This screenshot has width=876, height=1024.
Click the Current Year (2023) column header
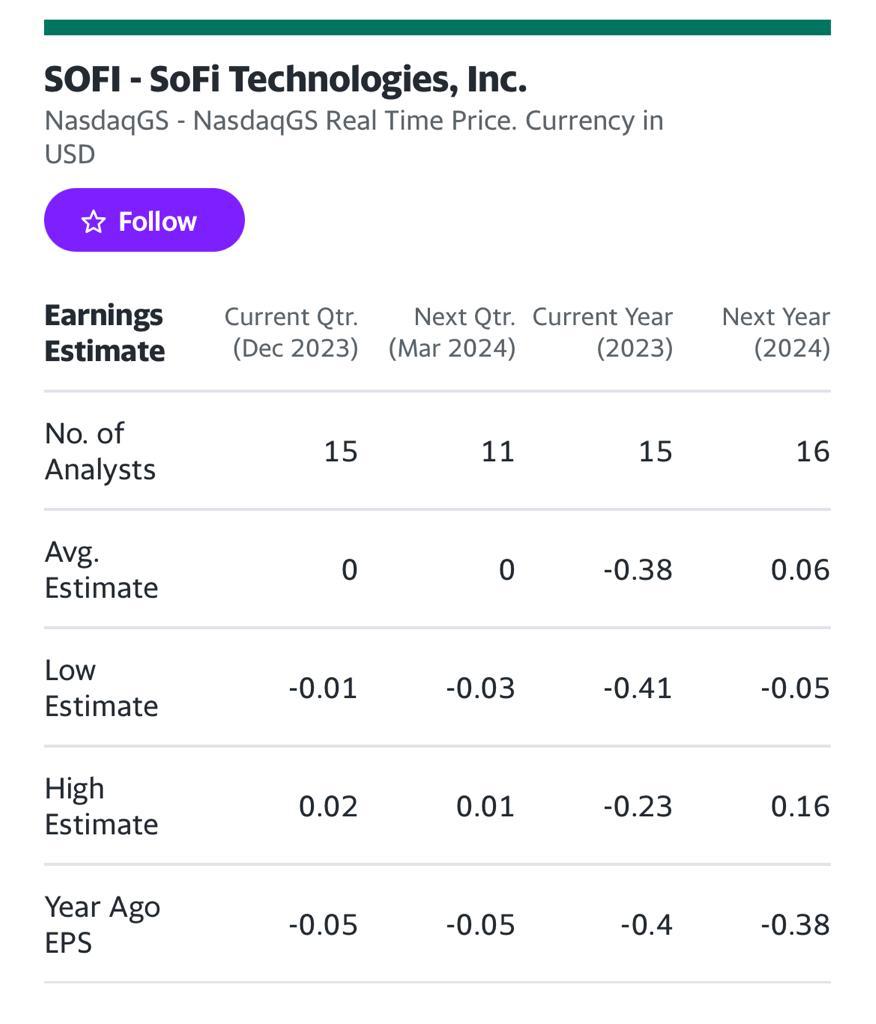601,334
